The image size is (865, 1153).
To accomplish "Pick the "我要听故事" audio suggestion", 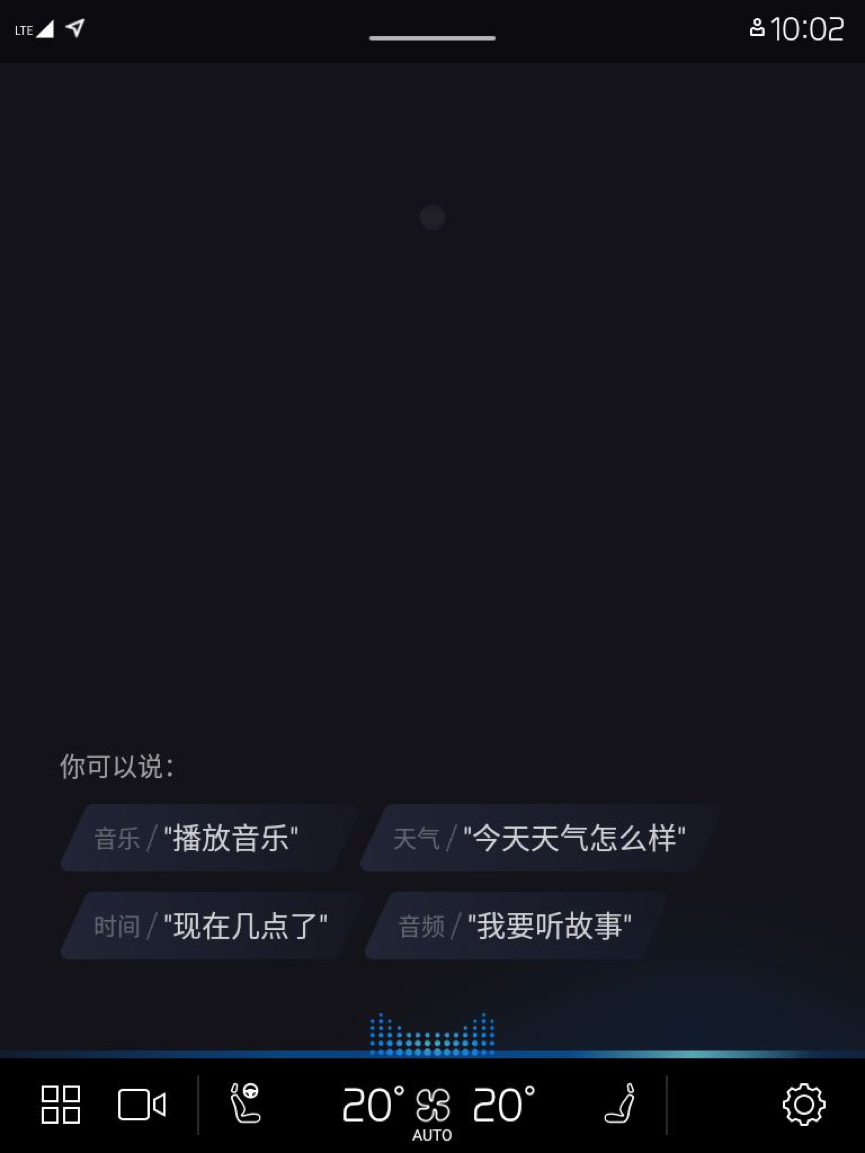I will tap(515, 926).
